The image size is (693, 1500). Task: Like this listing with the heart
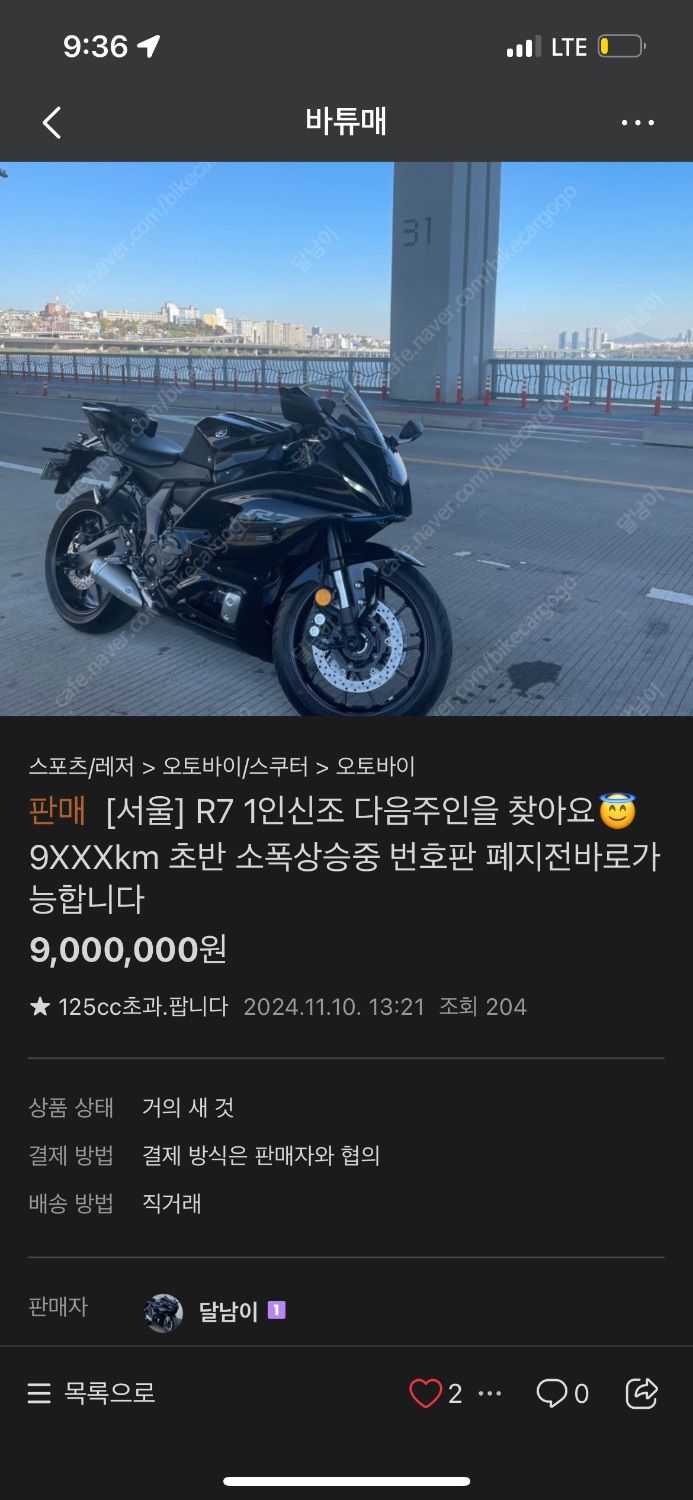pos(426,1393)
